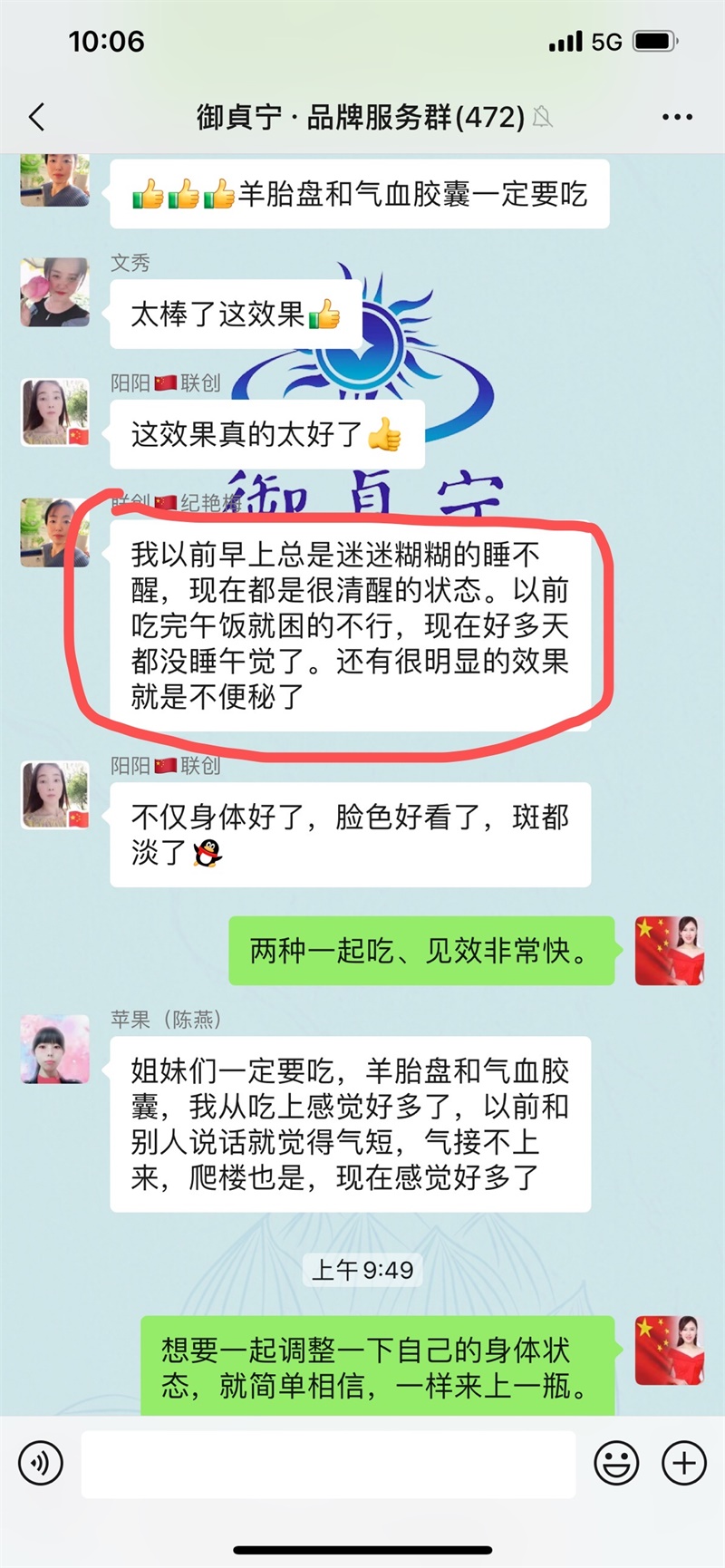Open 纪艳梅's avatar next to circled message
This screenshot has height=1568, width=725.
[55, 532]
